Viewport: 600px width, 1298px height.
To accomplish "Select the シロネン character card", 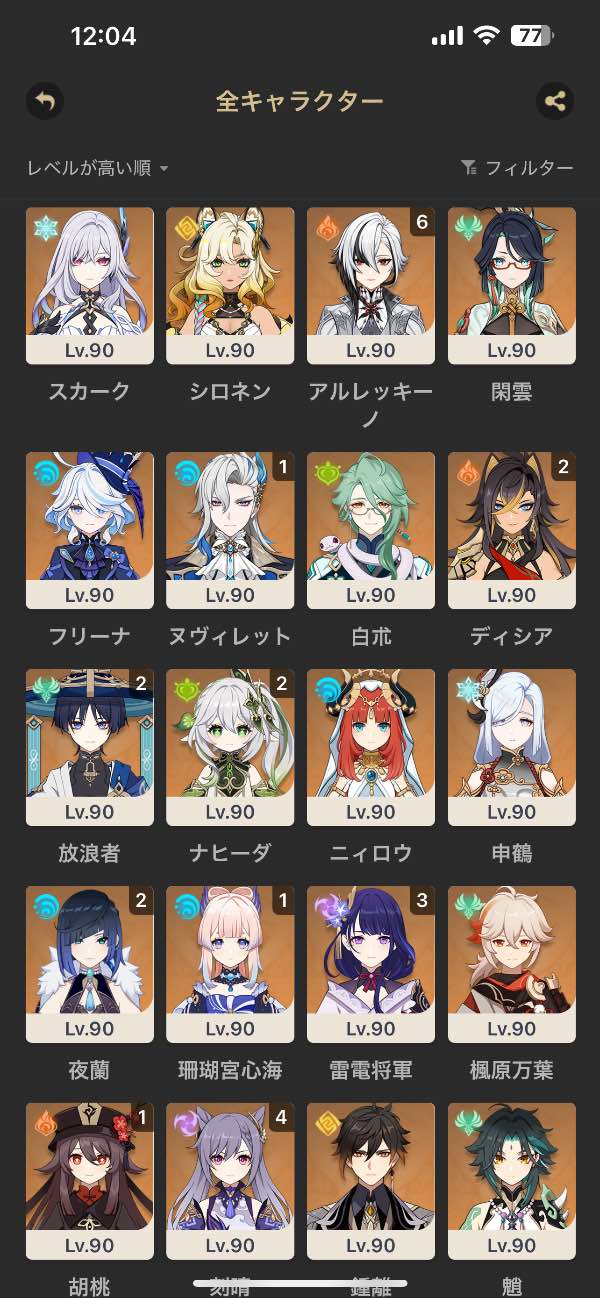I will [x=230, y=285].
